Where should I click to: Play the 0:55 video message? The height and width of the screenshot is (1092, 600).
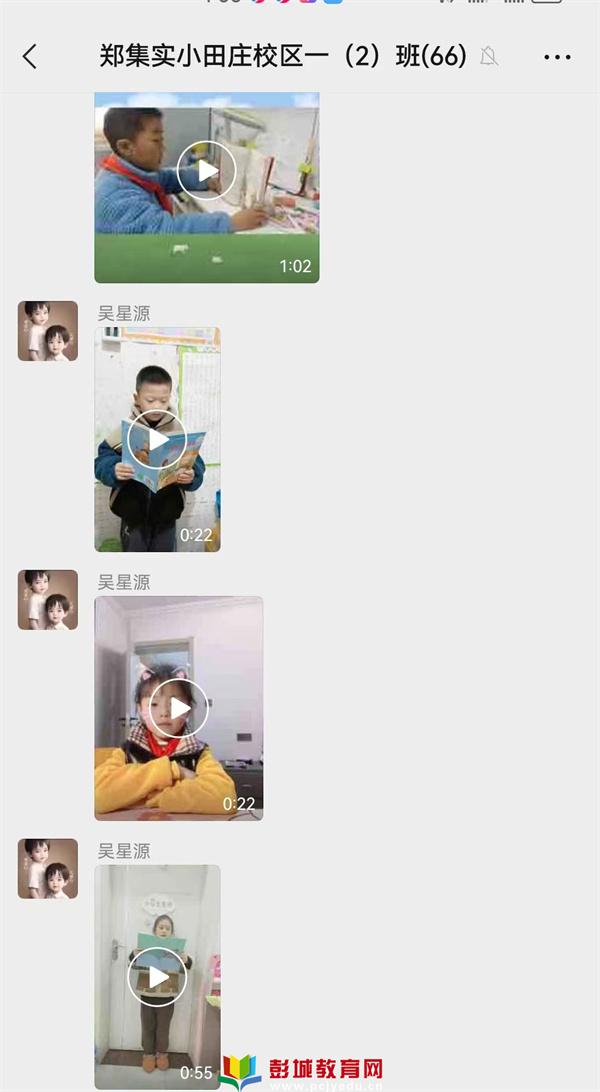click(157, 976)
